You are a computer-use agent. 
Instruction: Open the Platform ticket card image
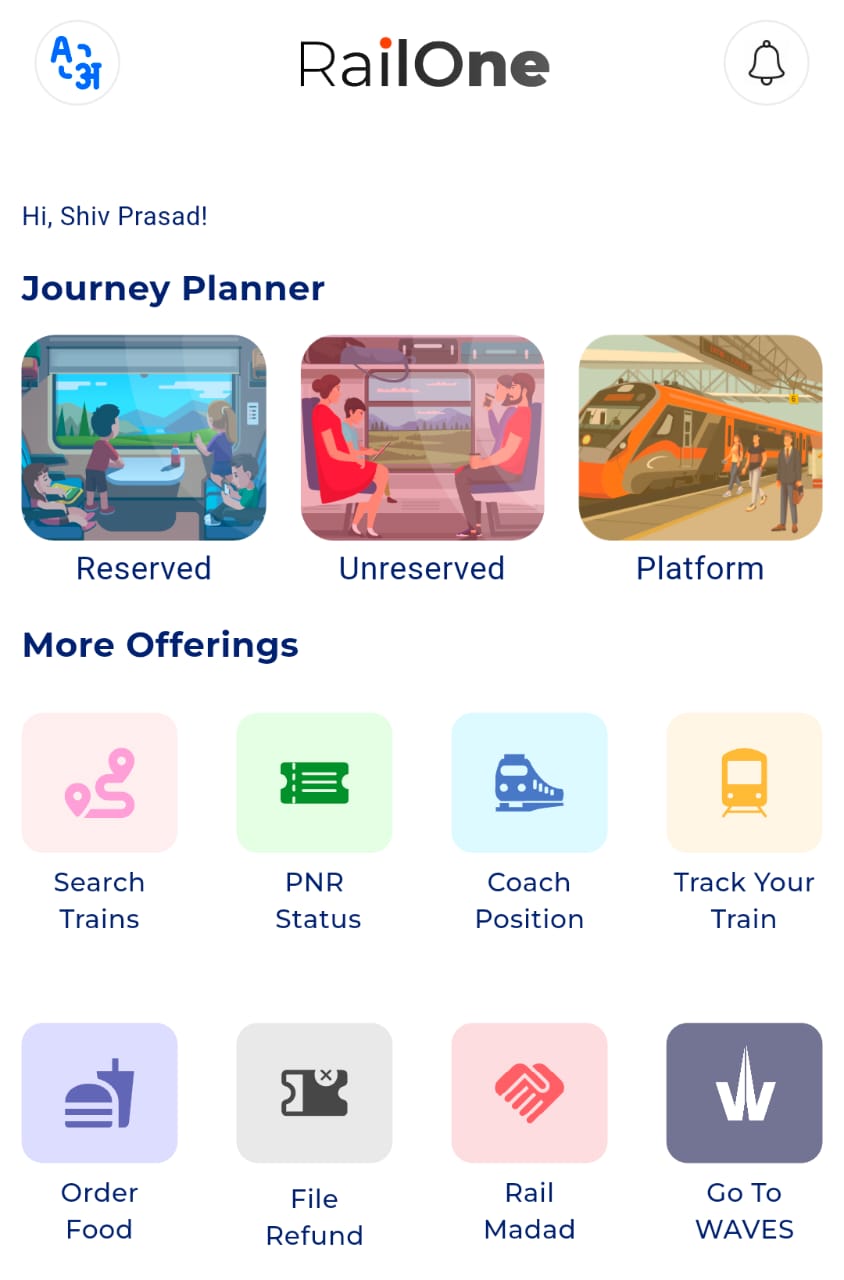click(x=700, y=438)
